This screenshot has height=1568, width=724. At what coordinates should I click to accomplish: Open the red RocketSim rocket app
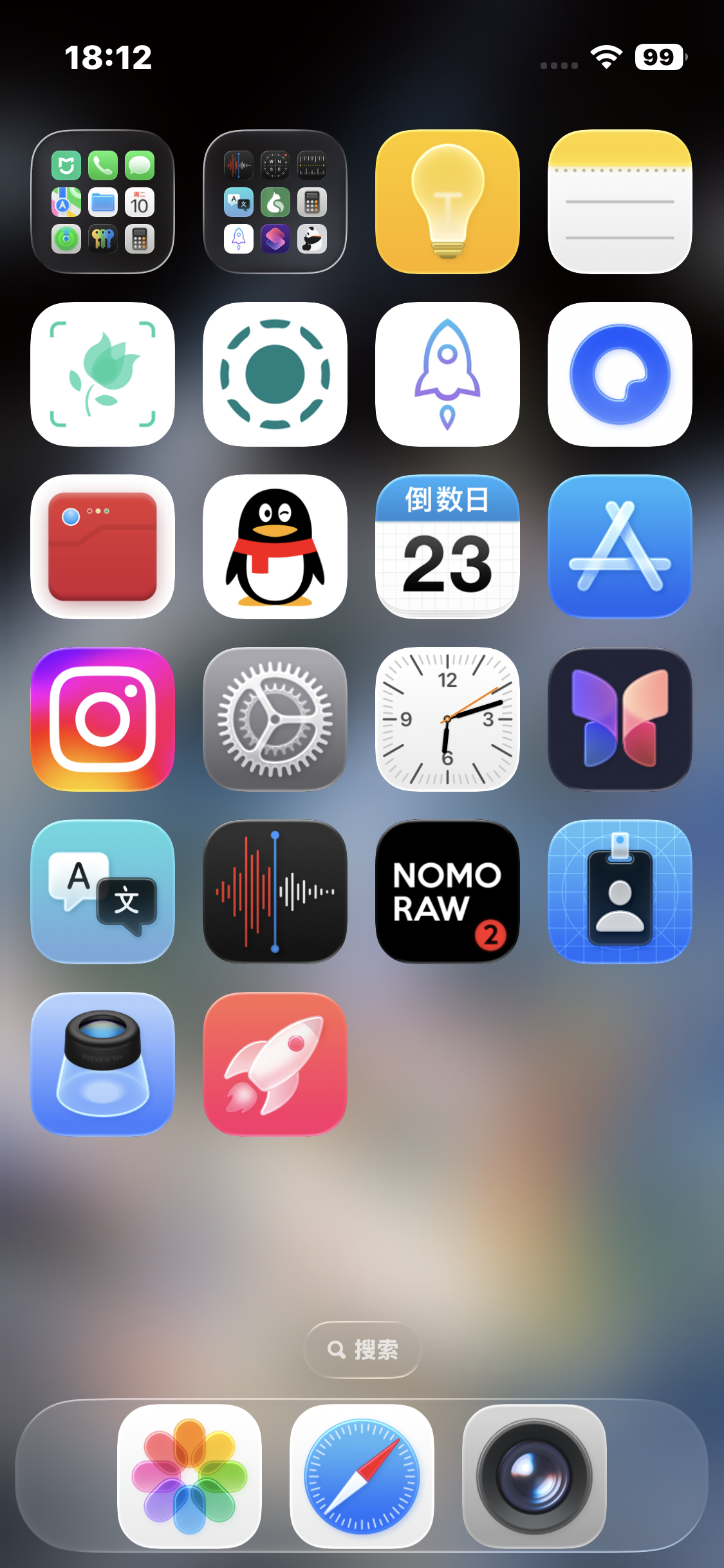click(275, 1064)
